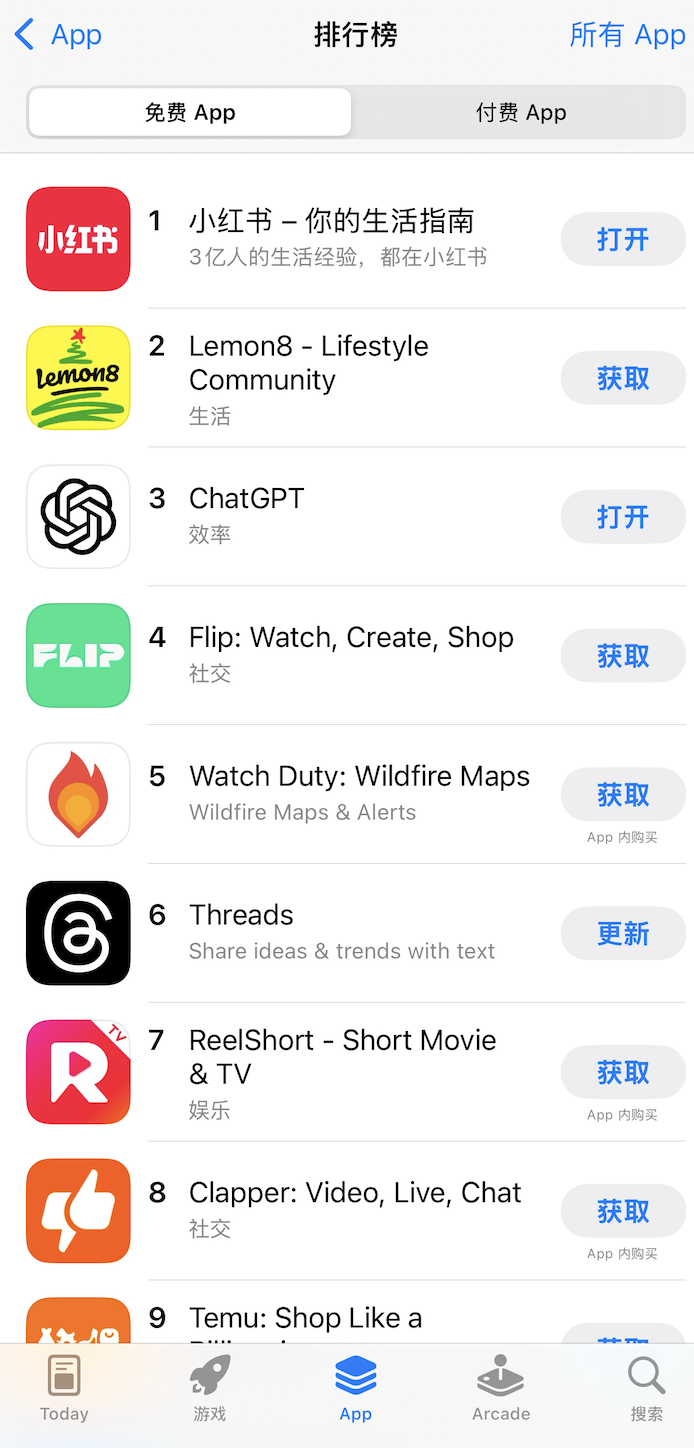Go back to the App page

tap(58, 35)
